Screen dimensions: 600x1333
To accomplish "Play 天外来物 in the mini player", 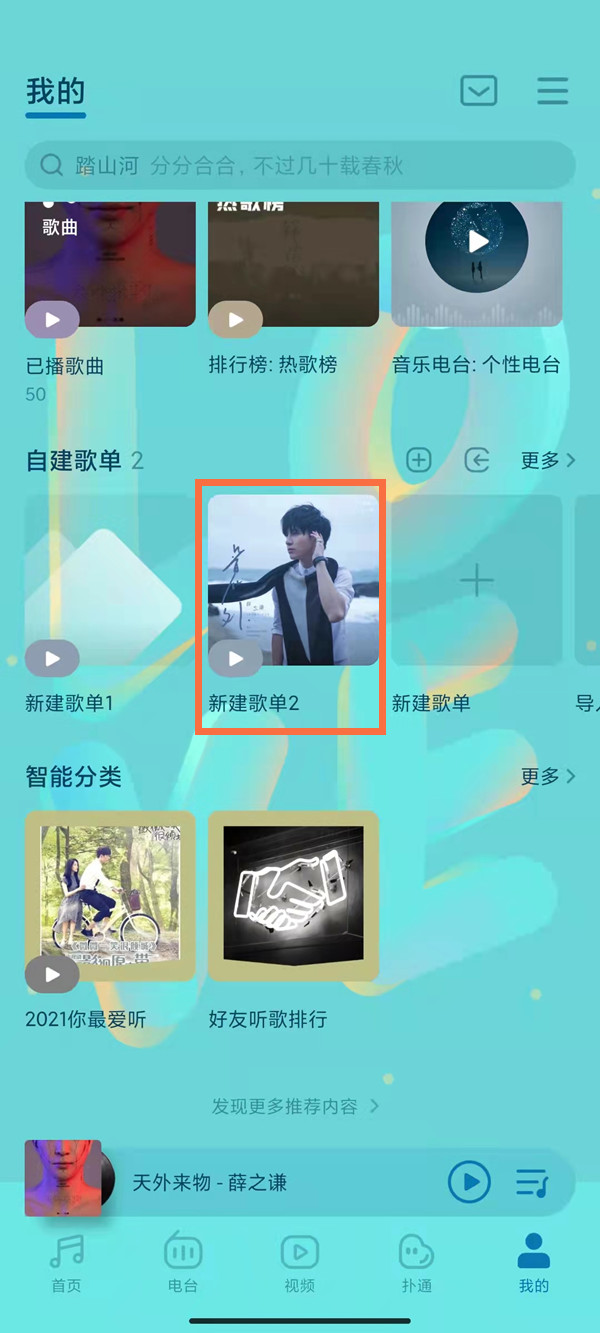I will click(469, 1183).
